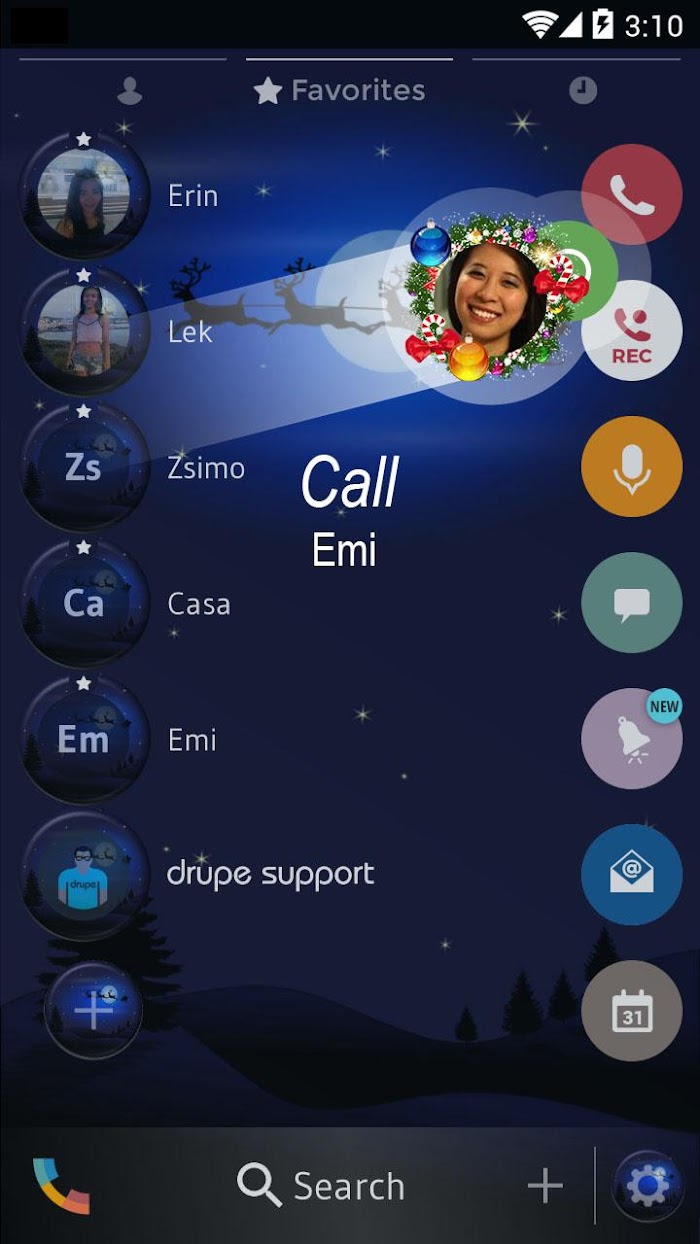
Task: Open the new reminder bell action
Action: (632, 739)
